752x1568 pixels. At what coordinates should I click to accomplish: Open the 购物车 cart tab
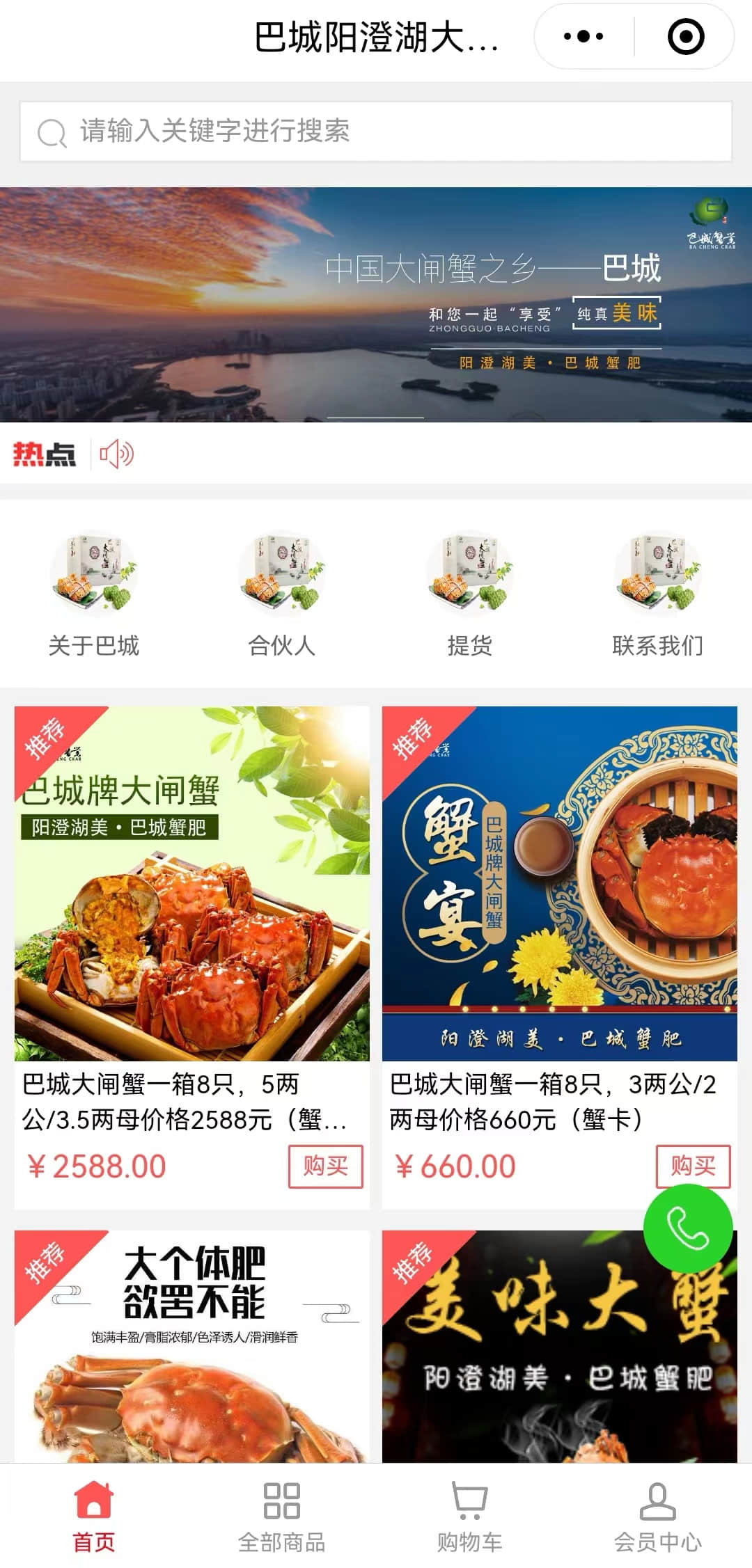tap(470, 1517)
